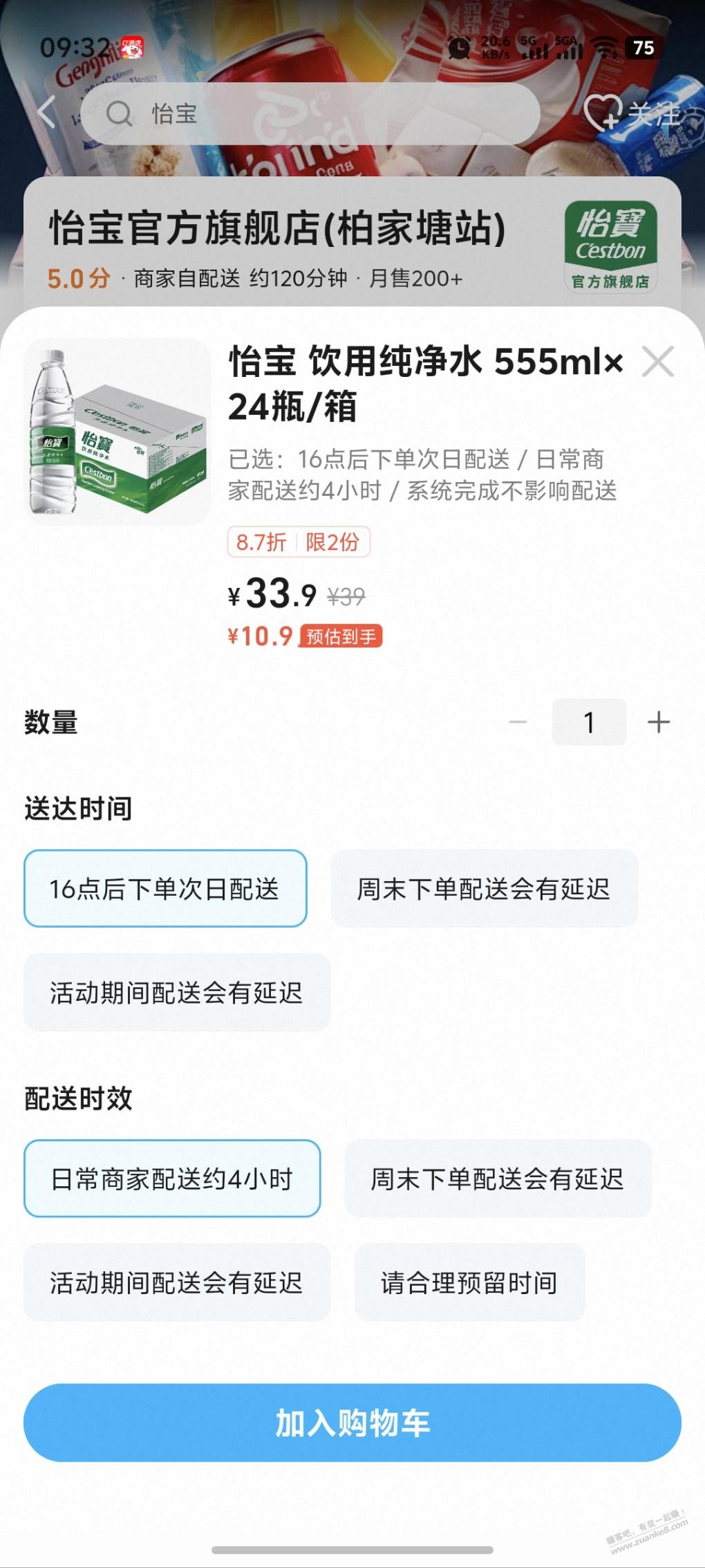705x1568 pixels.
Task: Tap the quantity value showing 1
Action: coord(588,721)
